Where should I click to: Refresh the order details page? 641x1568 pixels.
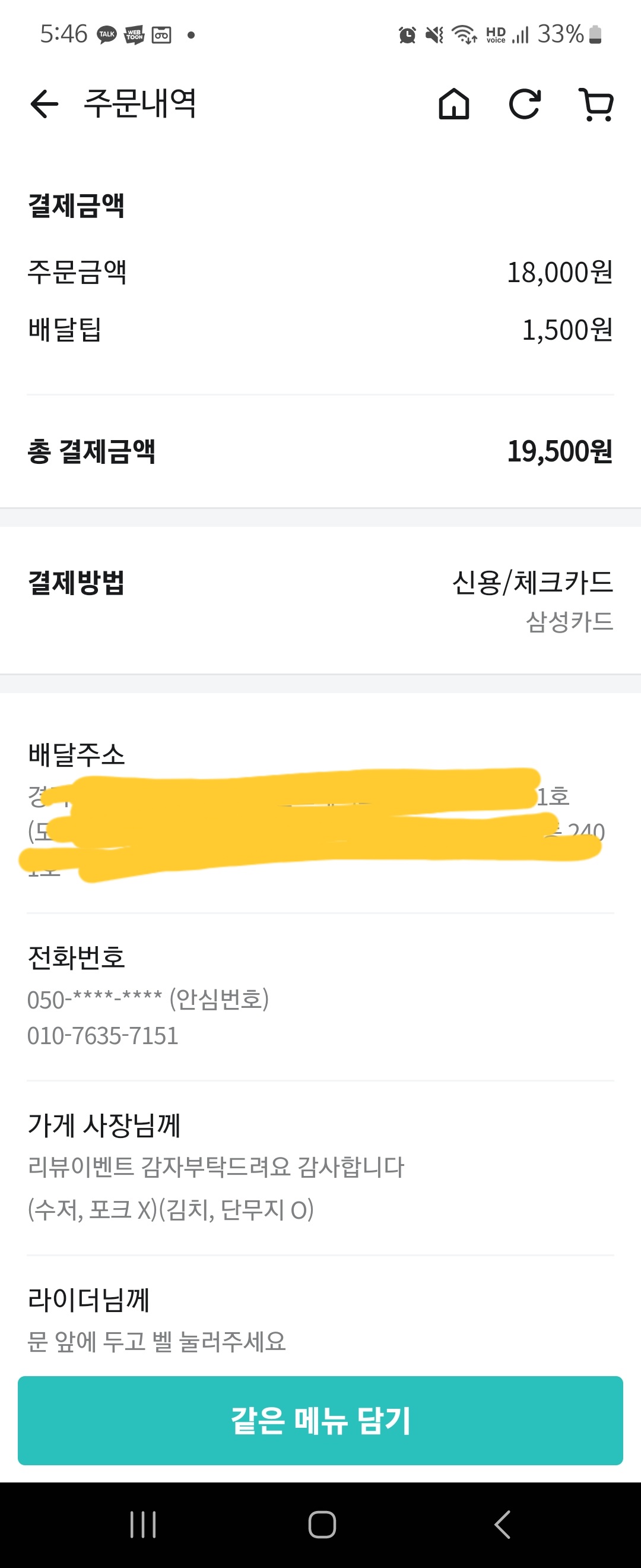pyautogui.click(x=524, y=103)
